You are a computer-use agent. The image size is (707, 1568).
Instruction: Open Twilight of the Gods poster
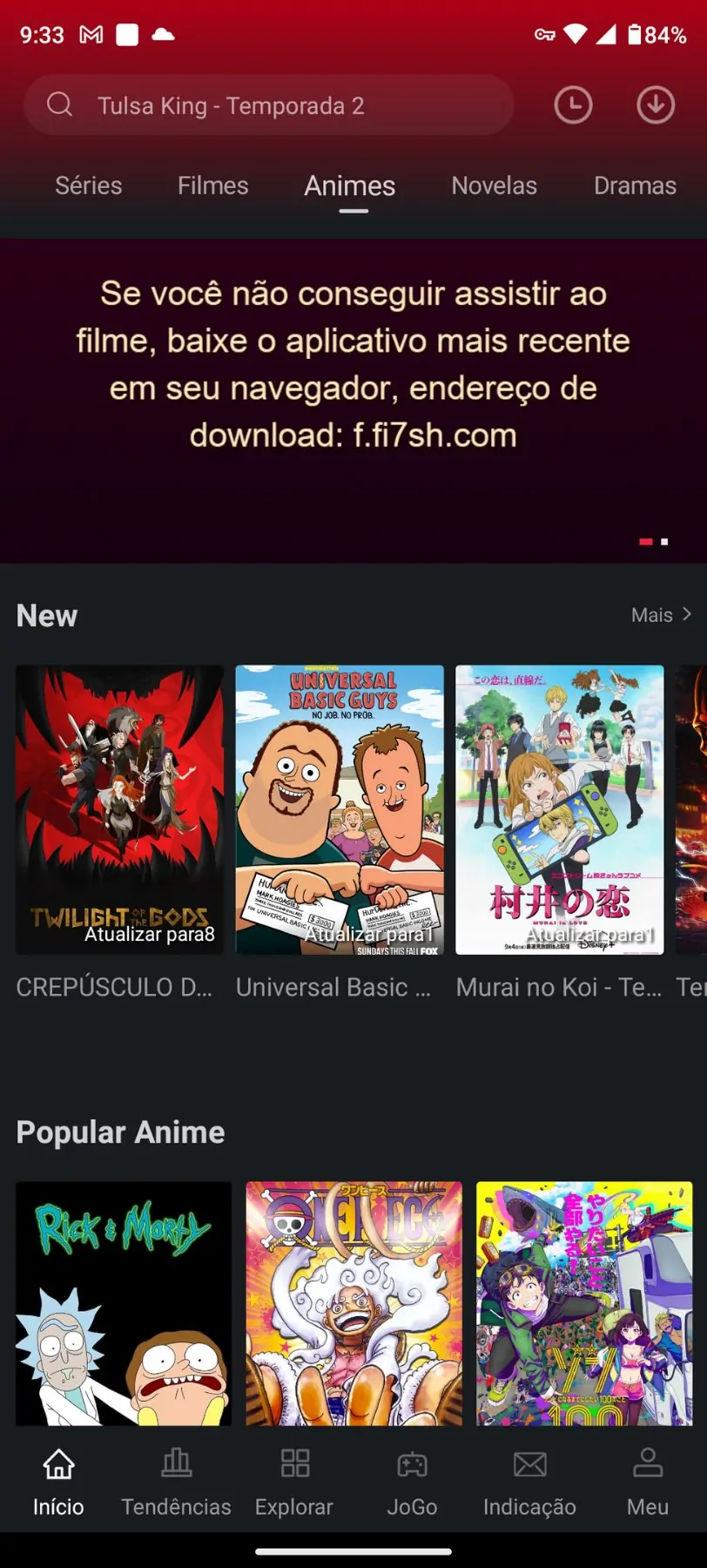click(x=120, y=810)
